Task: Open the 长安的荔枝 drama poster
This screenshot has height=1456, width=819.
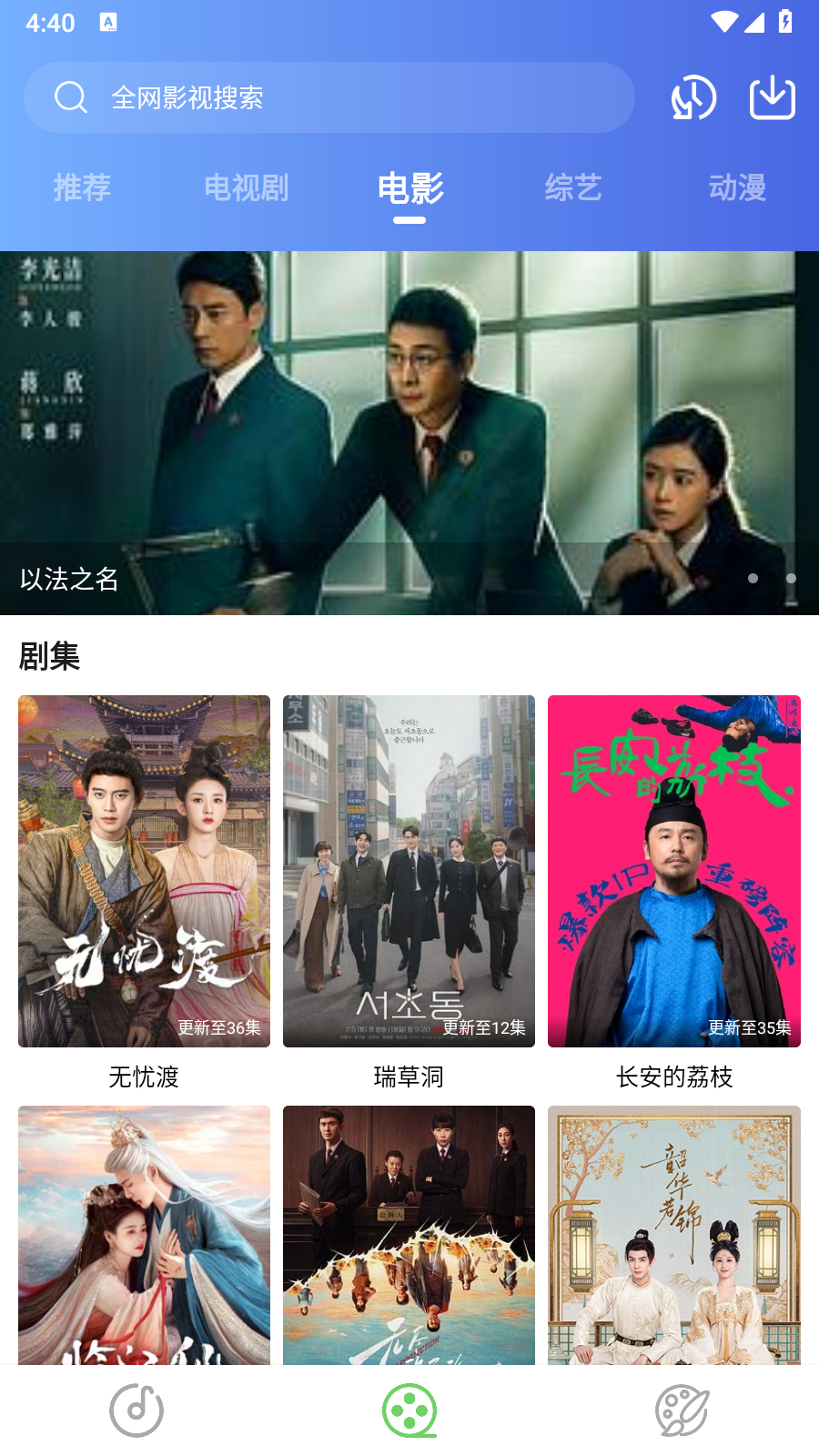Action: pyautogui.click(x=673, y=871)
